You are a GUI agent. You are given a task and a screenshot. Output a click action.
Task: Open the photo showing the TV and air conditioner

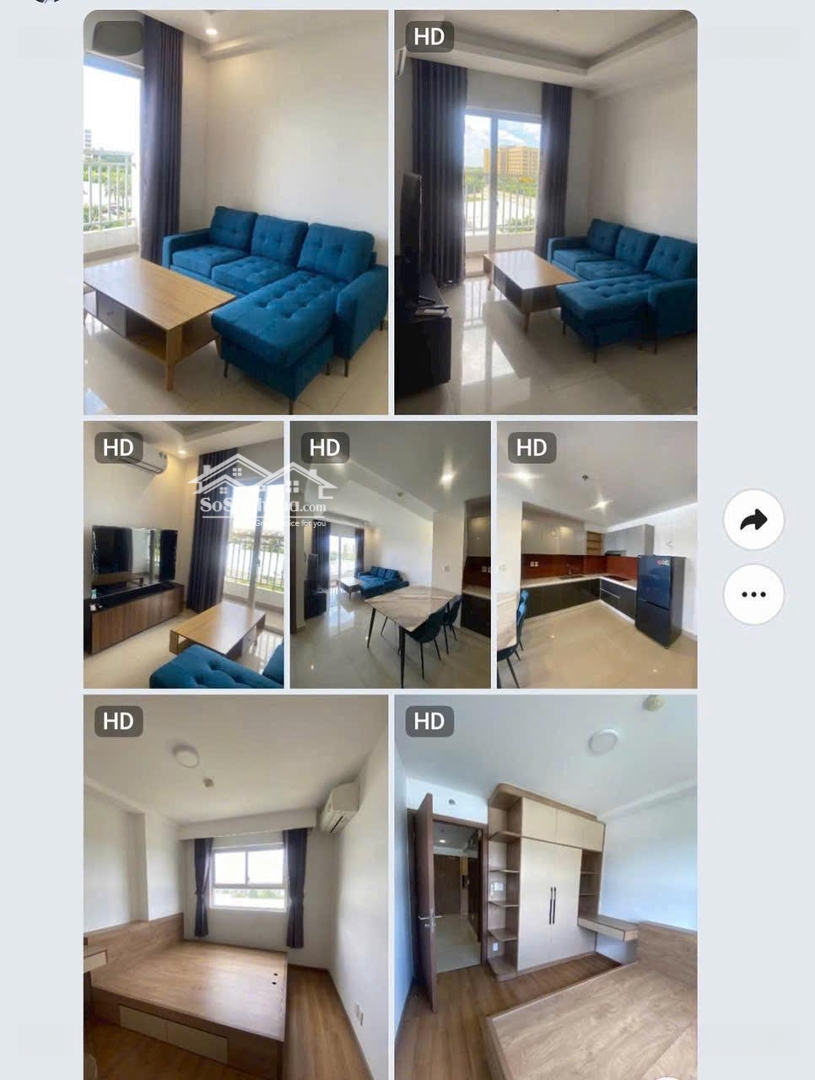183,554
